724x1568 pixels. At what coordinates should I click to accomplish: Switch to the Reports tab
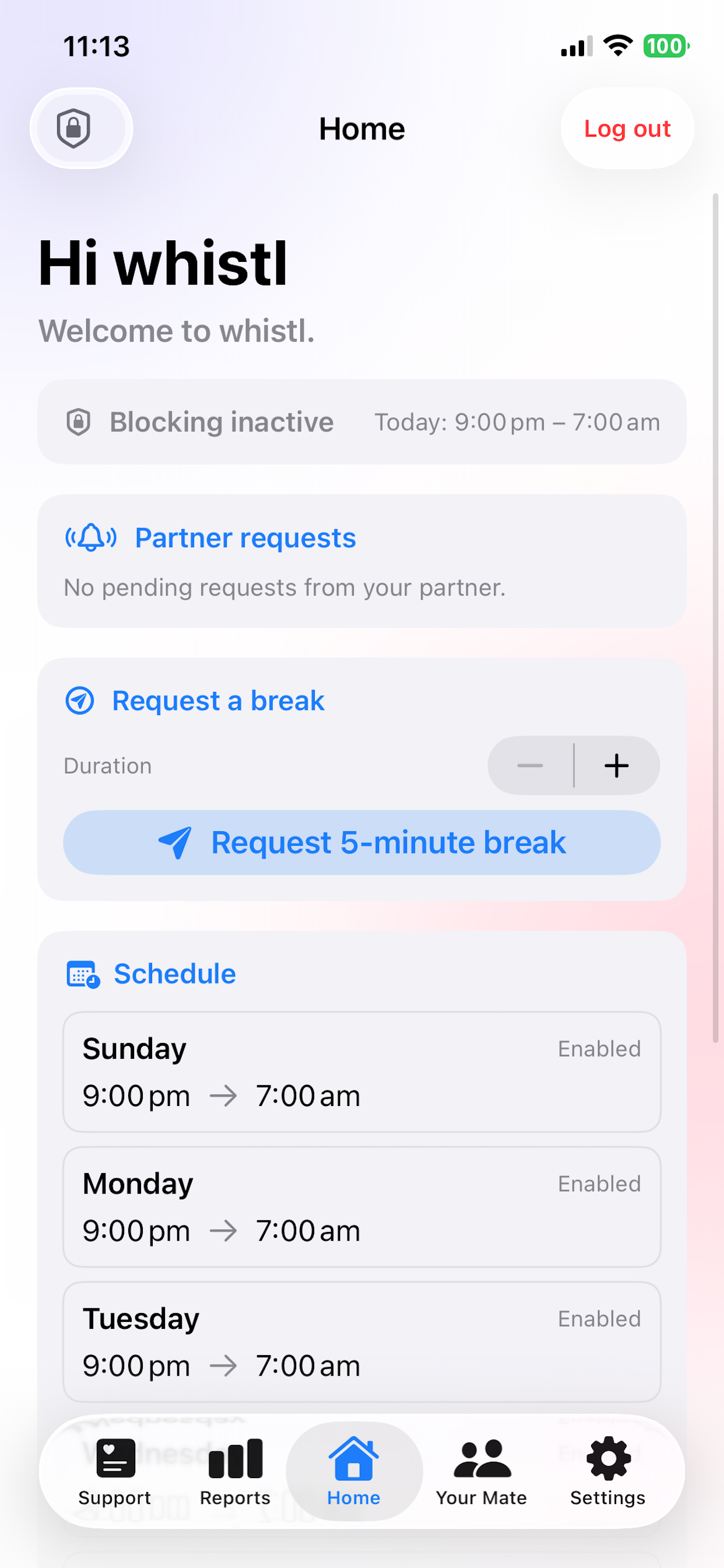point(235,1471)
